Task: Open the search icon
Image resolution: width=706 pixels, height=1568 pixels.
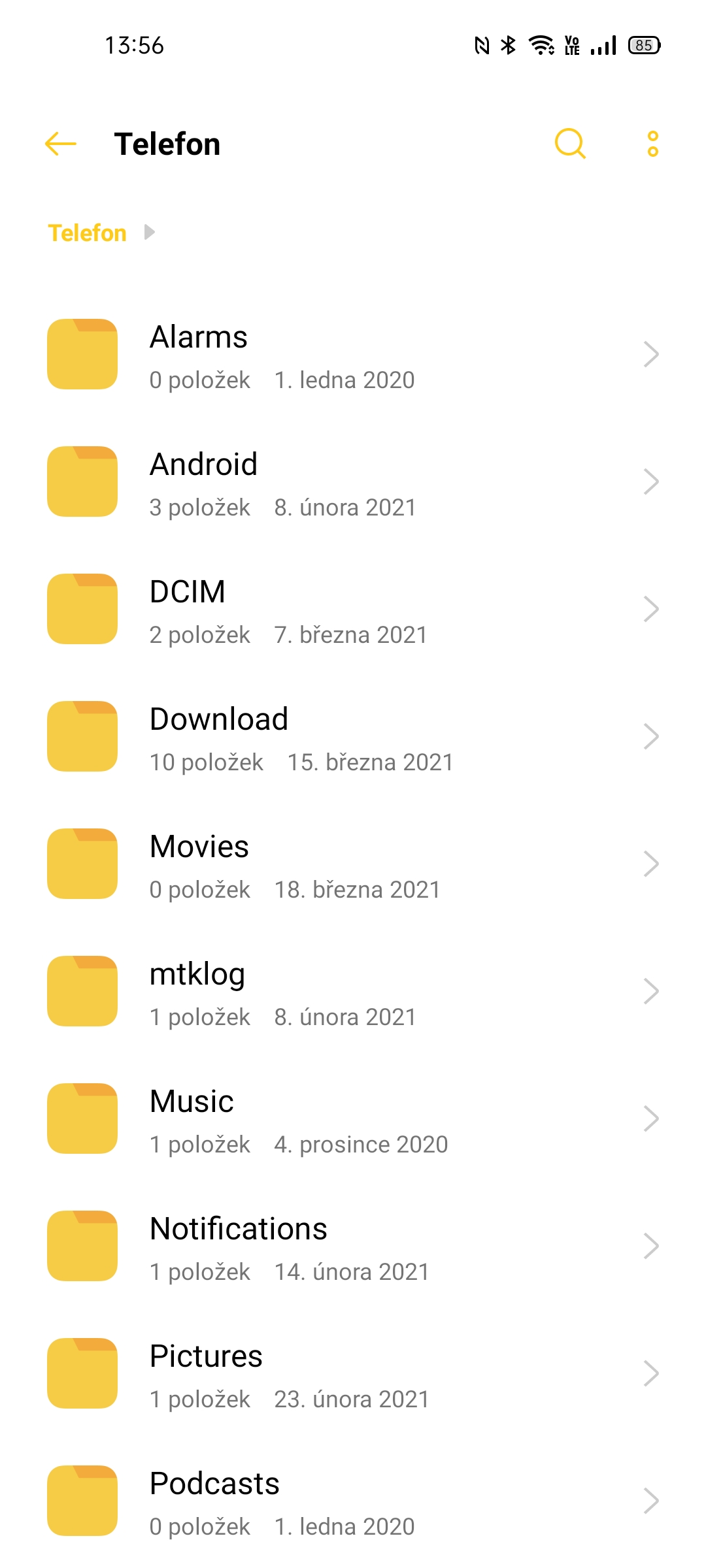Action: click(x=570, y=144)
